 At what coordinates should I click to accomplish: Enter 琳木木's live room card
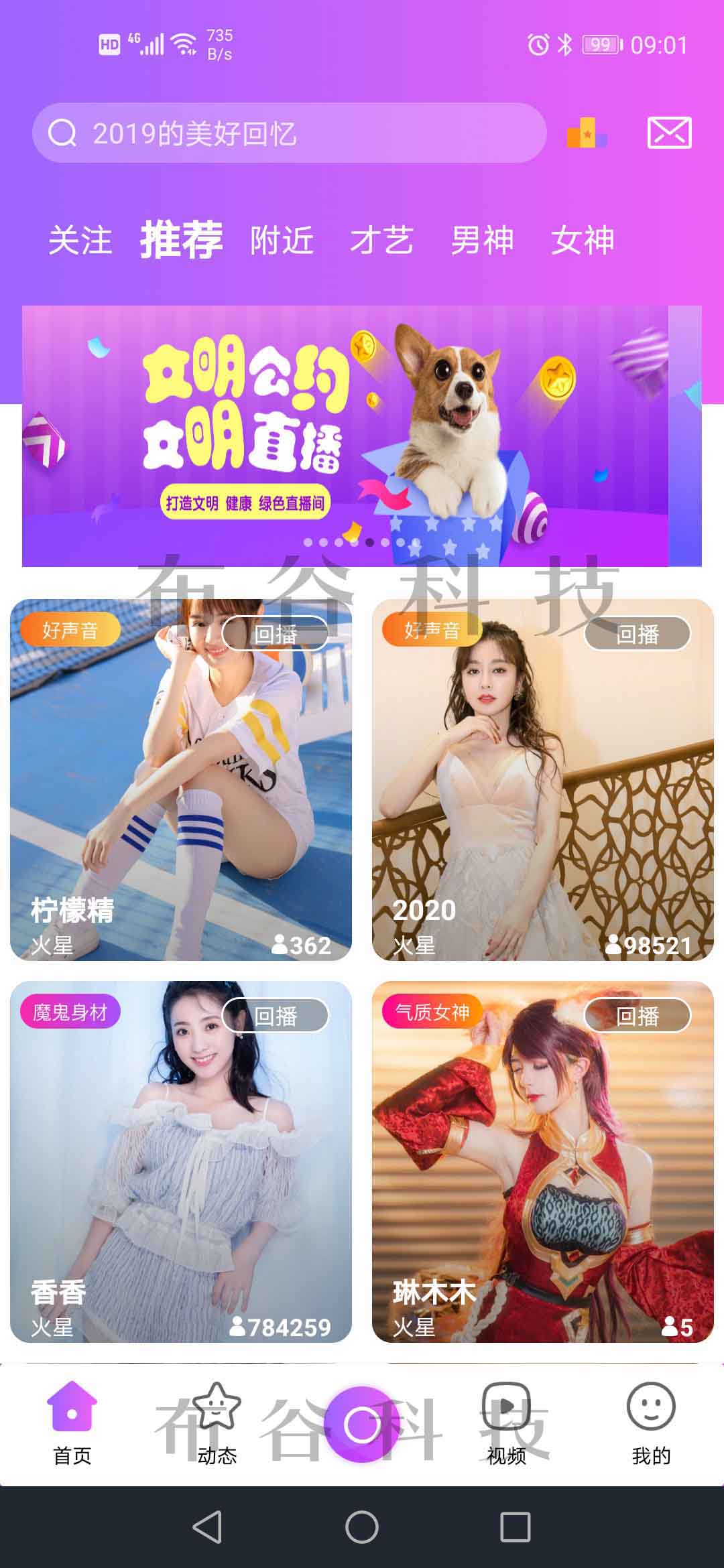coord(542,1161)
